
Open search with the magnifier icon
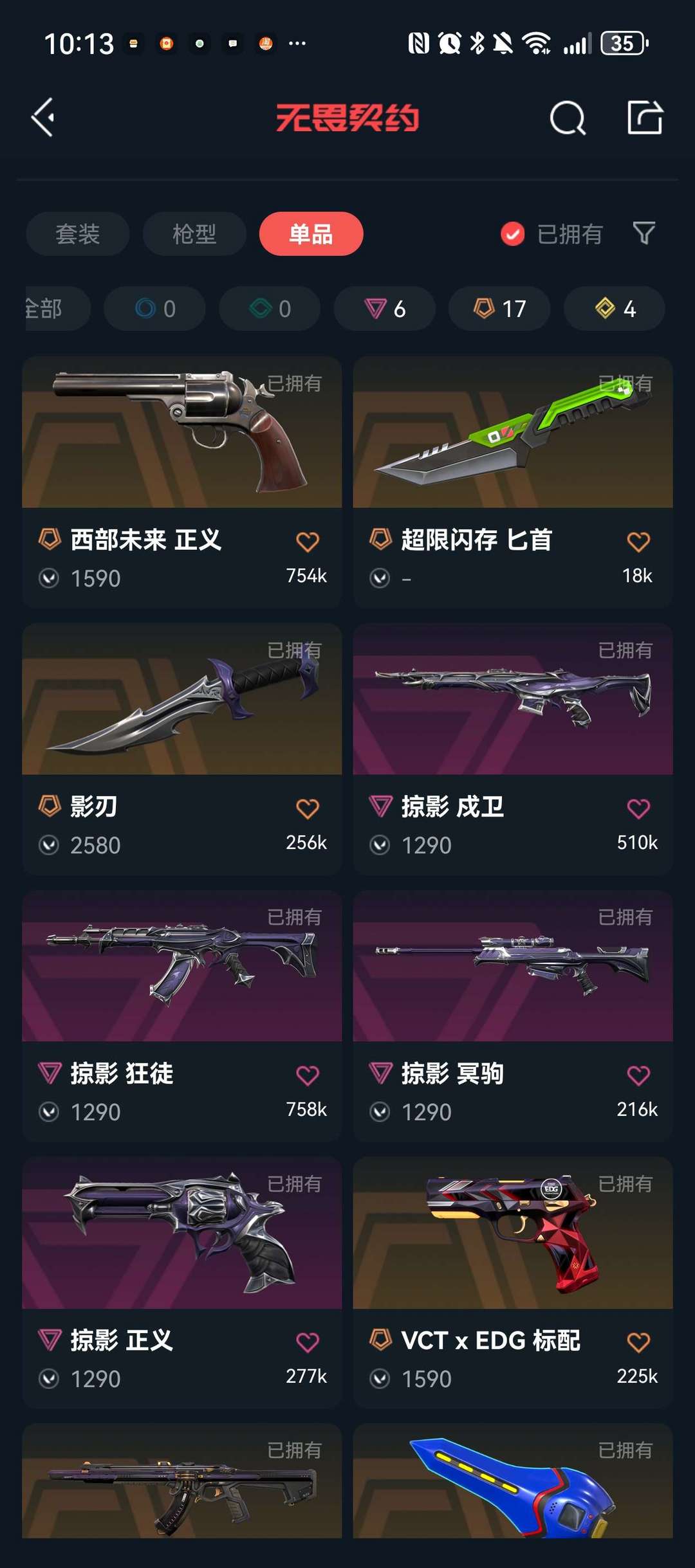pyautogui.click(x=568, y=118)
